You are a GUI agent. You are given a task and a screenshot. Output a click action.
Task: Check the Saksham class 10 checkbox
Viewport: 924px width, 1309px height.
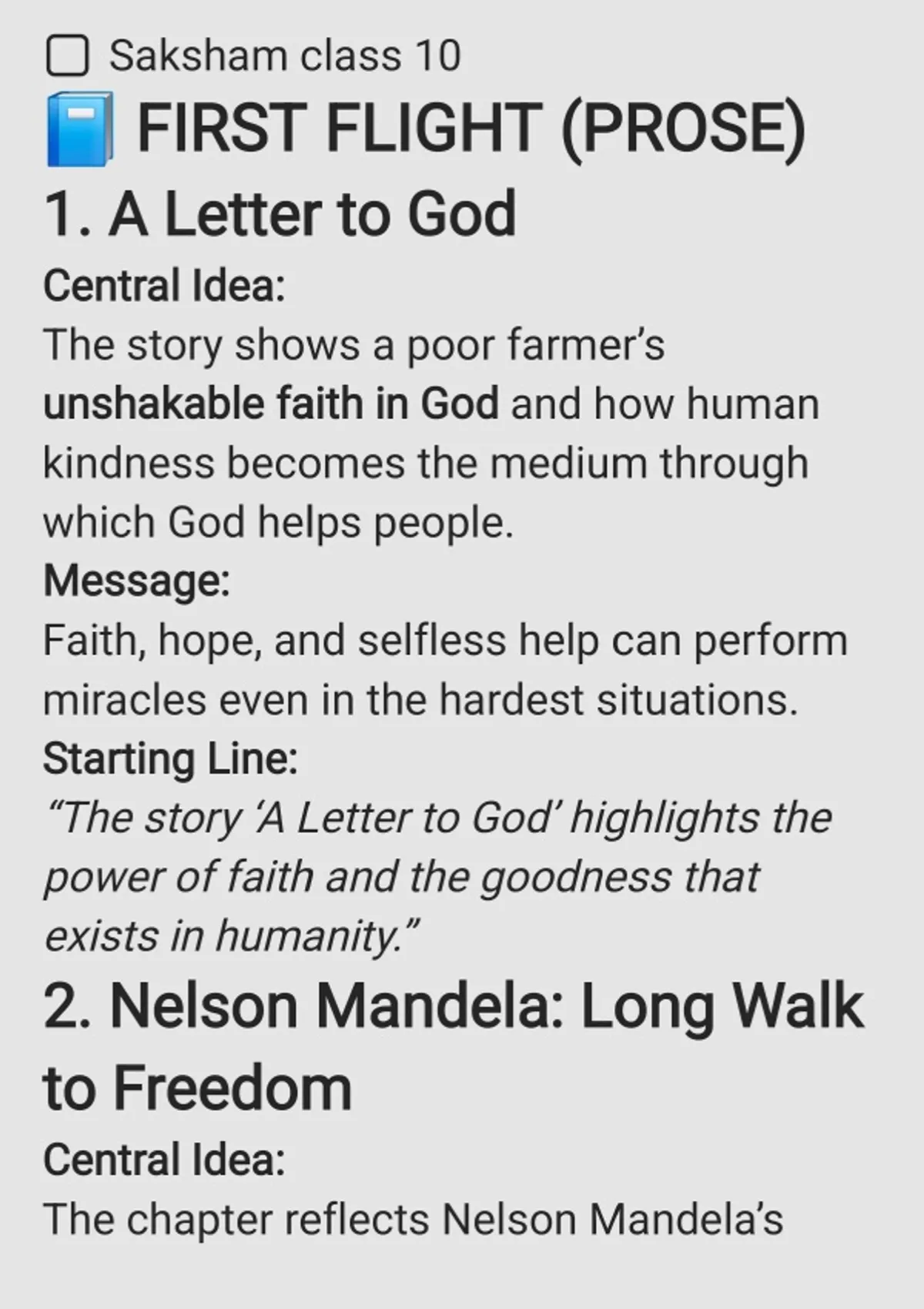pos(67,57)
